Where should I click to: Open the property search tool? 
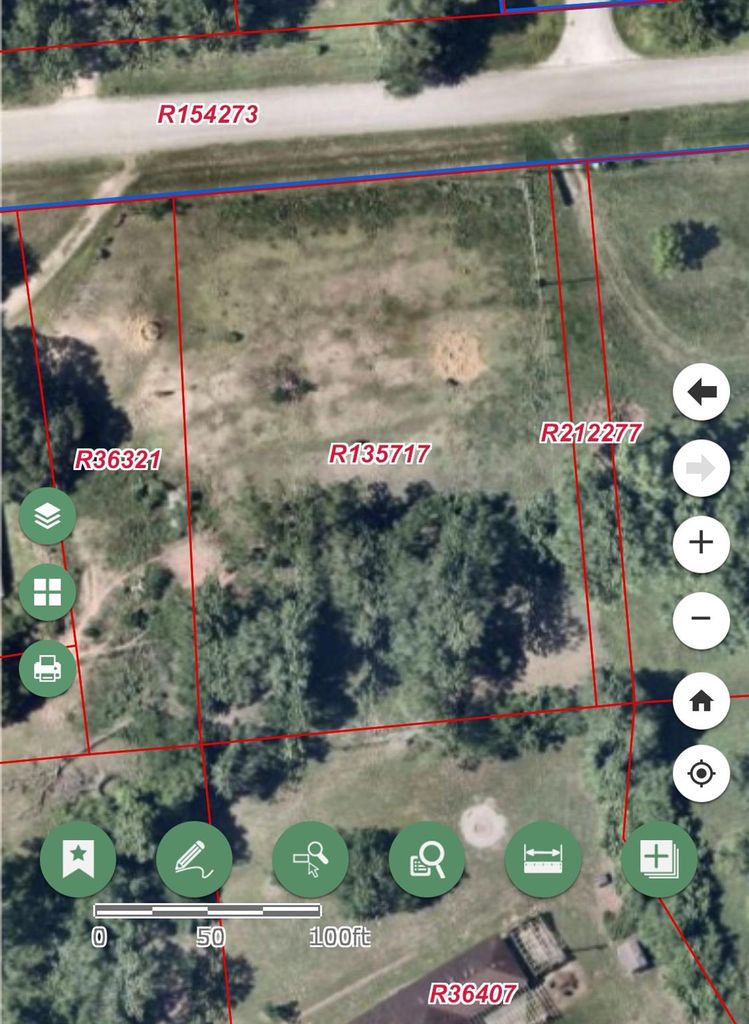(427, 859)
